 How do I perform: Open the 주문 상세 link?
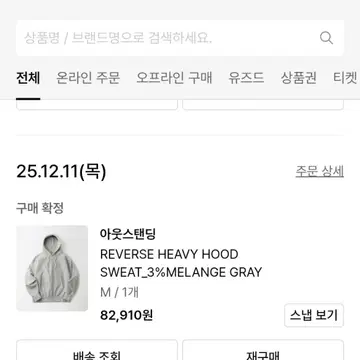coord(320,172)
